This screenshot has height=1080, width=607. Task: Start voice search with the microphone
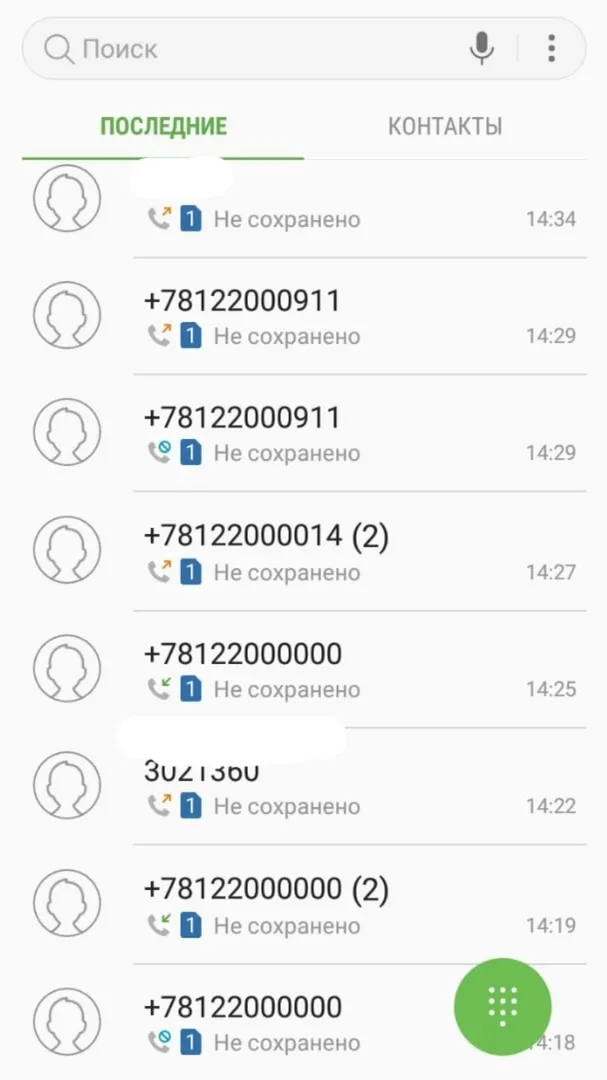click(482, 49)
